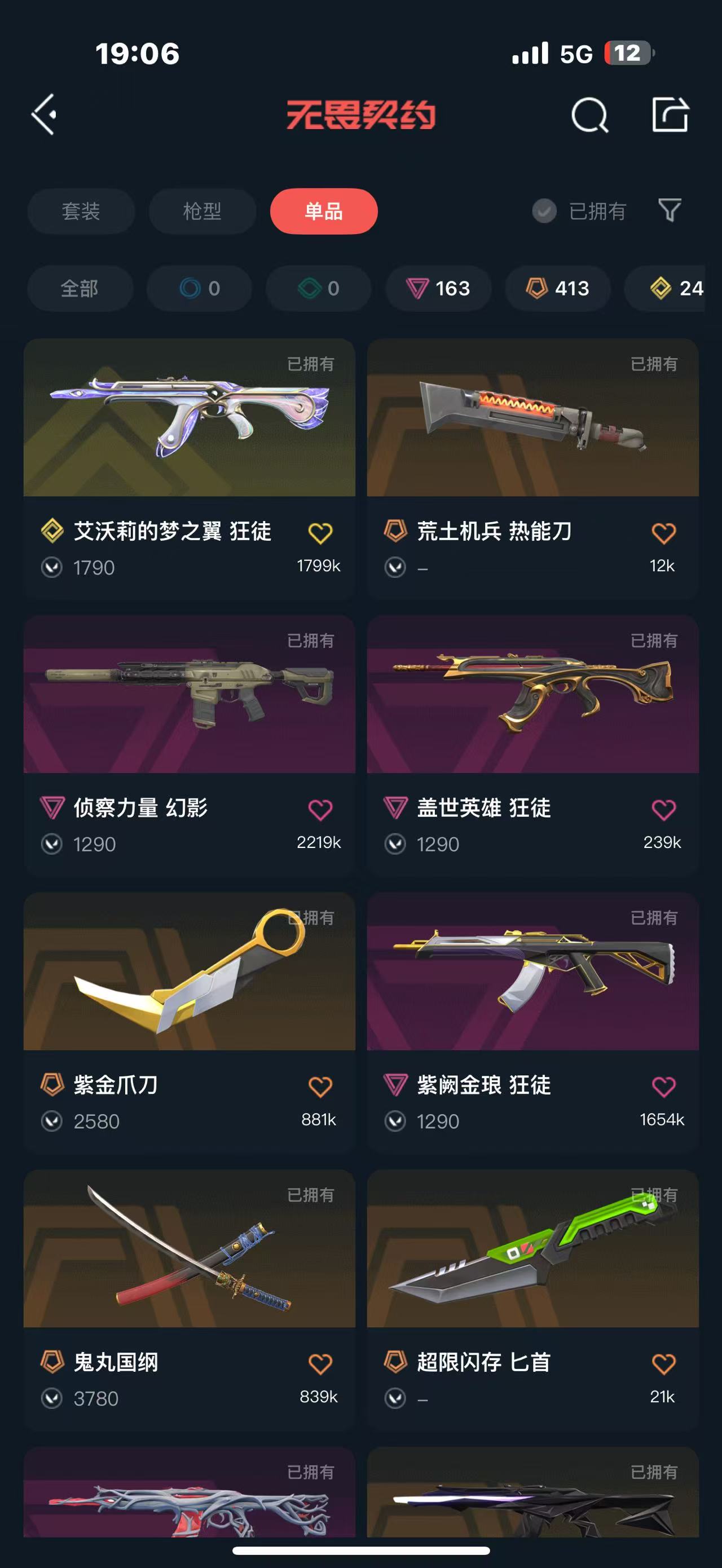The image size is (722, 1568).
Task: Like the 侦察力量 幻影 skin
Action: point(320,809)
